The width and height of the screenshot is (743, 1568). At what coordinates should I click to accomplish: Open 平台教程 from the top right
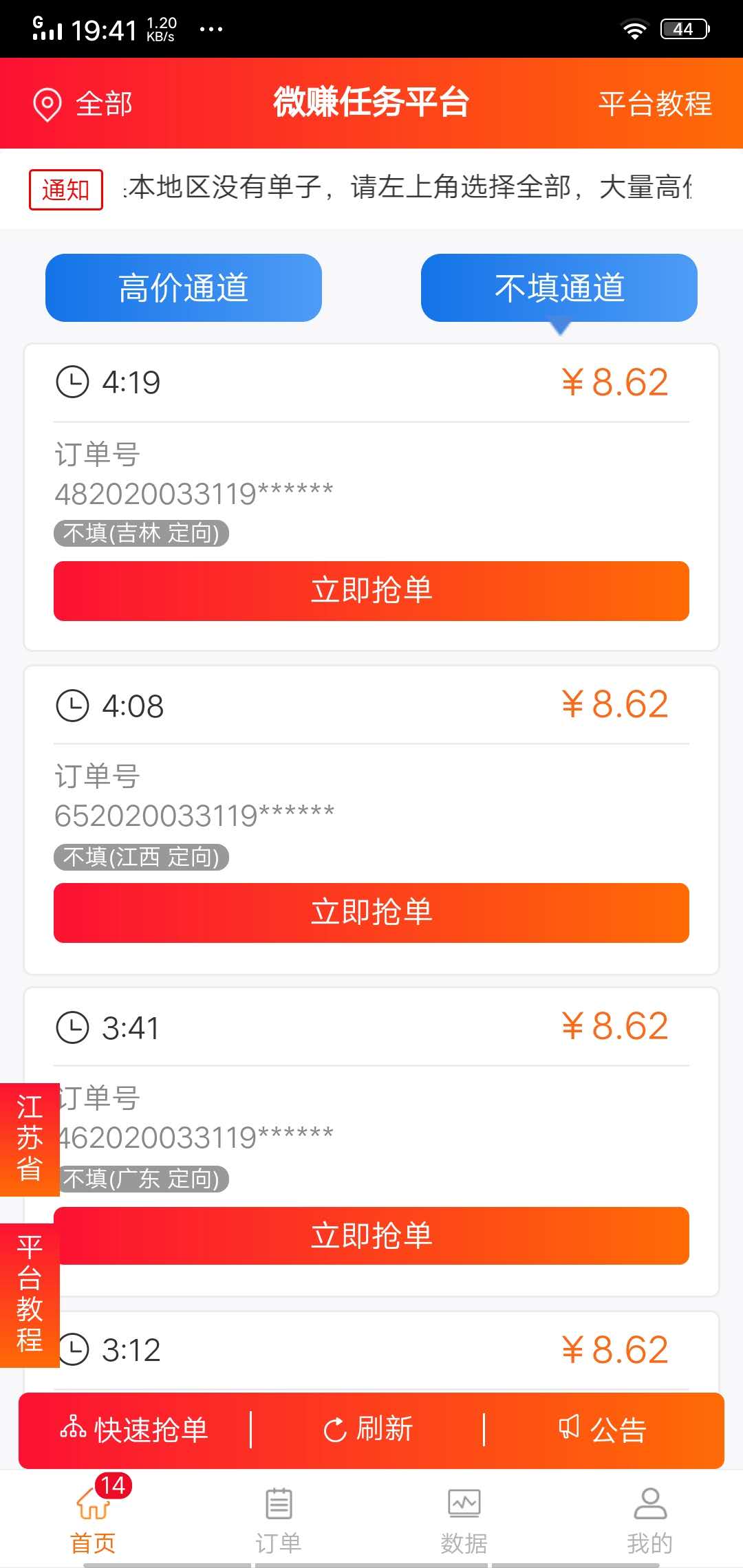[x=655, y=105]
